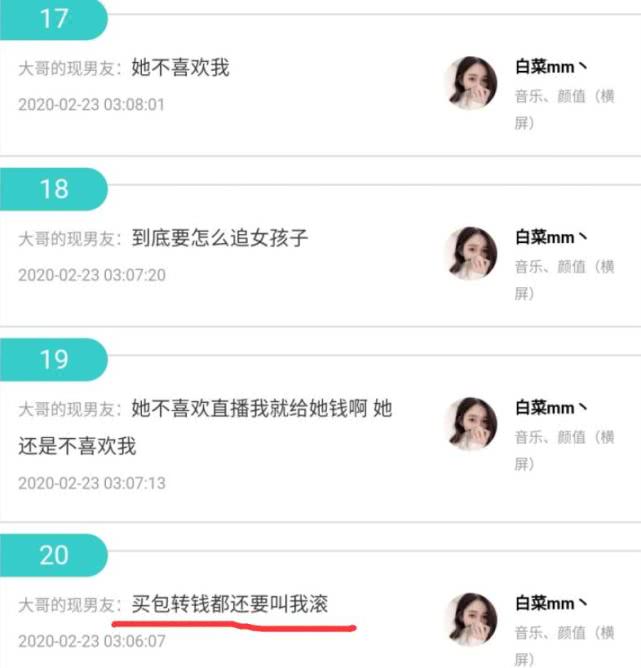View 白菜mm avatar in record 17

(x=472, y=82)
